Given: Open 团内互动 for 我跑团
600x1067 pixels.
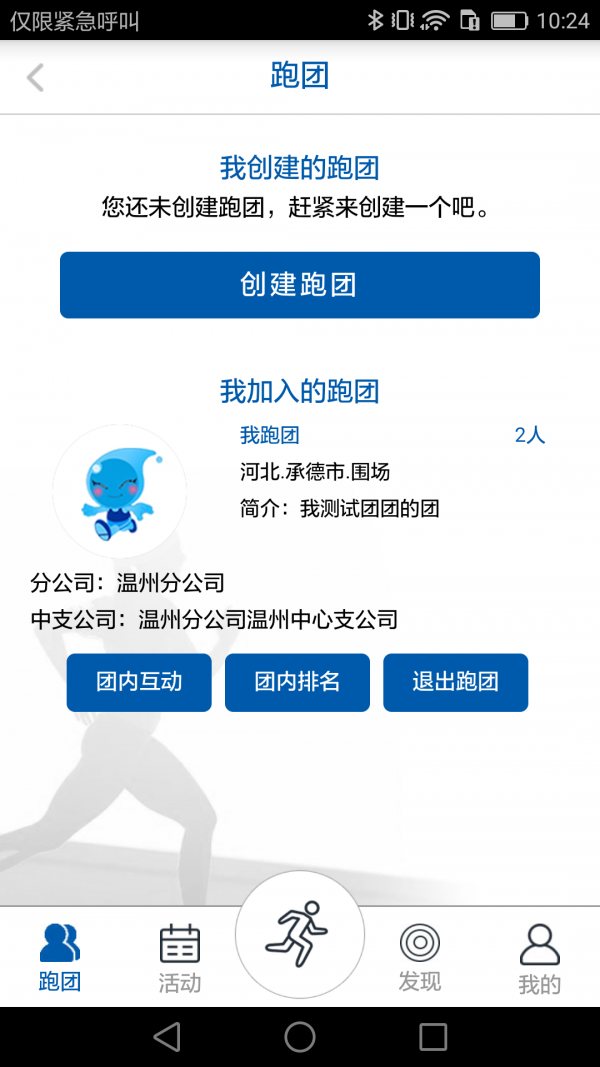Looking at the screenshot, I should tap(139, 683).
